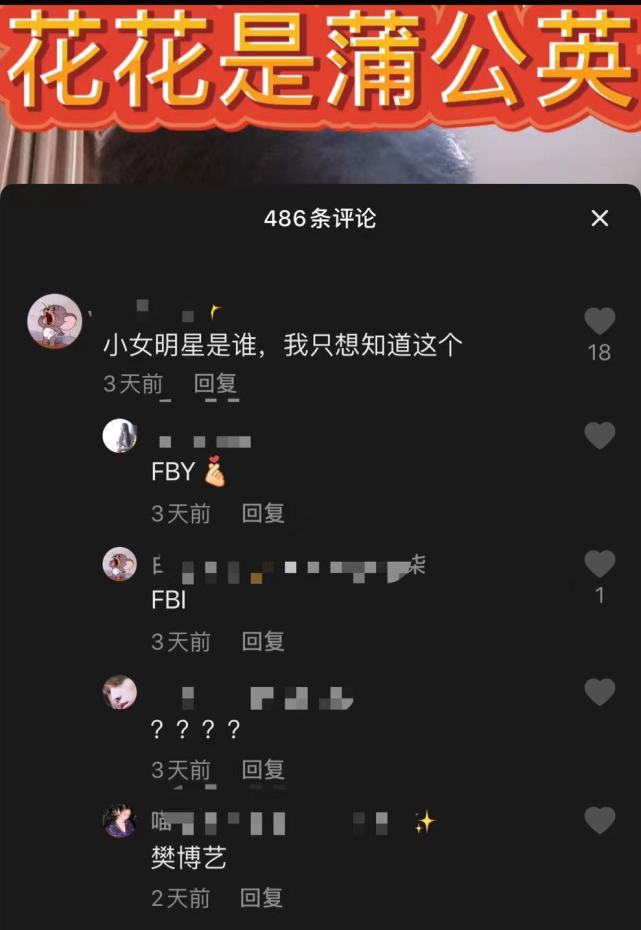The height and width of the screenshot is (930, 641).
Task: Open avatar of the 小女明星是谁 commenter
Action: (54, 321)
